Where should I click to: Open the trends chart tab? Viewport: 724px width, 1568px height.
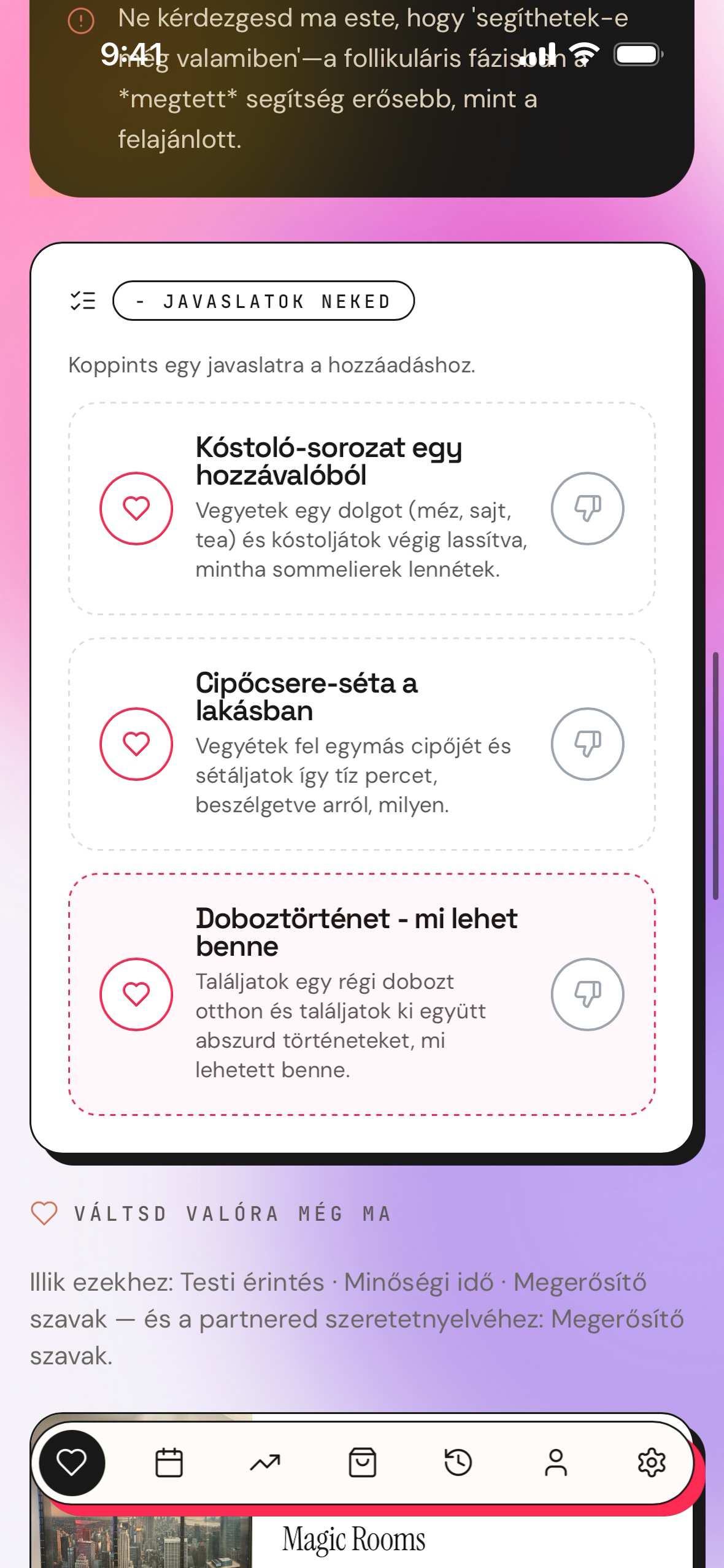click(x=265, y=1462)
